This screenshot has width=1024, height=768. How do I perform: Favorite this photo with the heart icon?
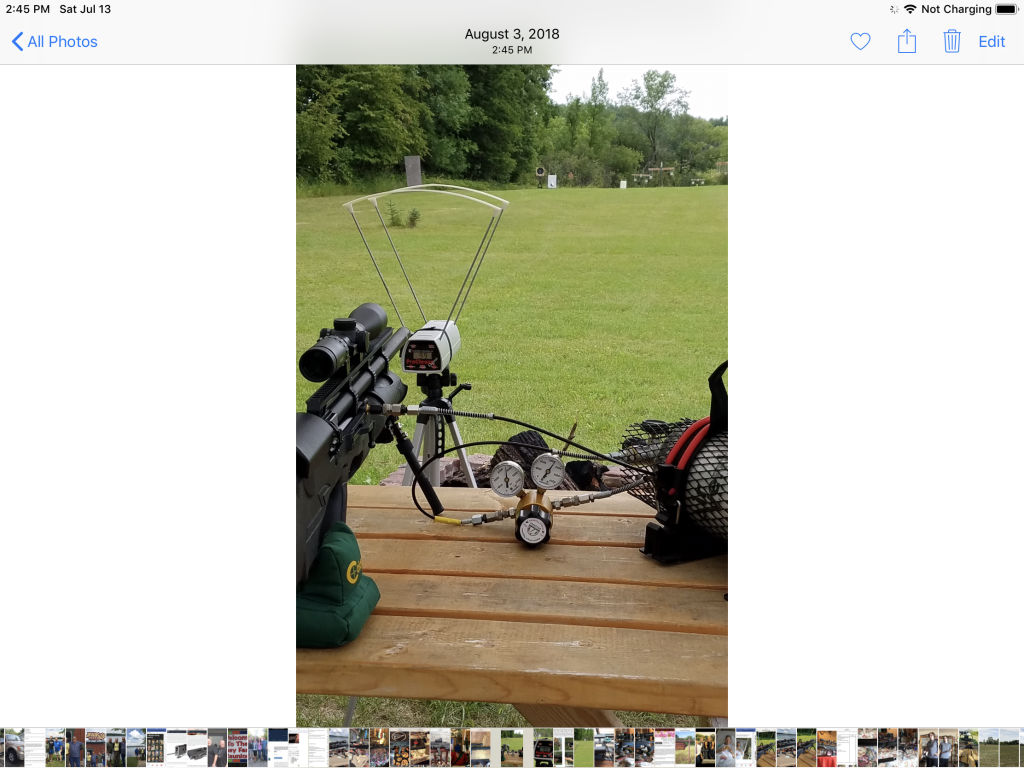coord(860,42)
